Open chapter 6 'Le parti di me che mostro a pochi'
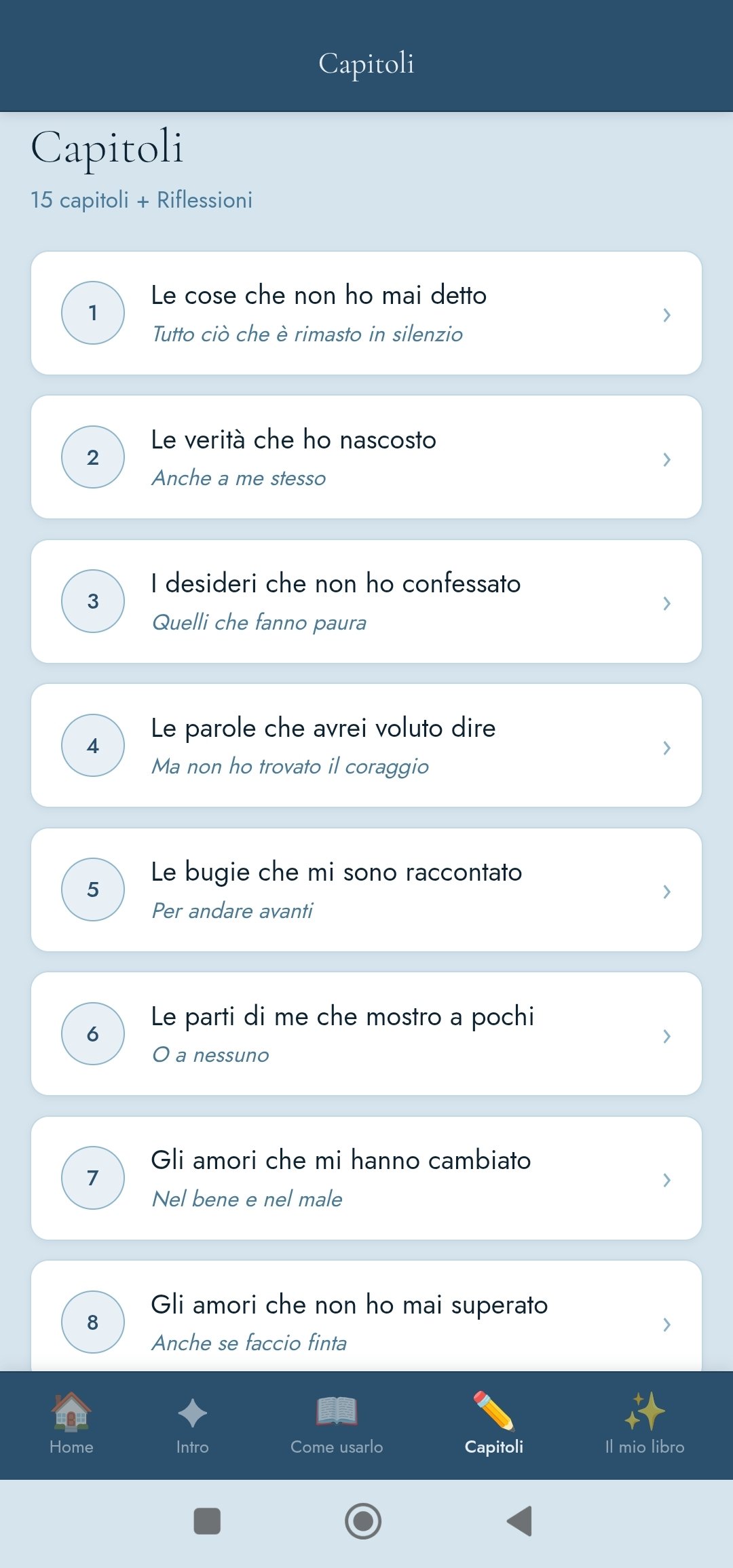Screen dimensions: 733x1568 coord(366,1034)
